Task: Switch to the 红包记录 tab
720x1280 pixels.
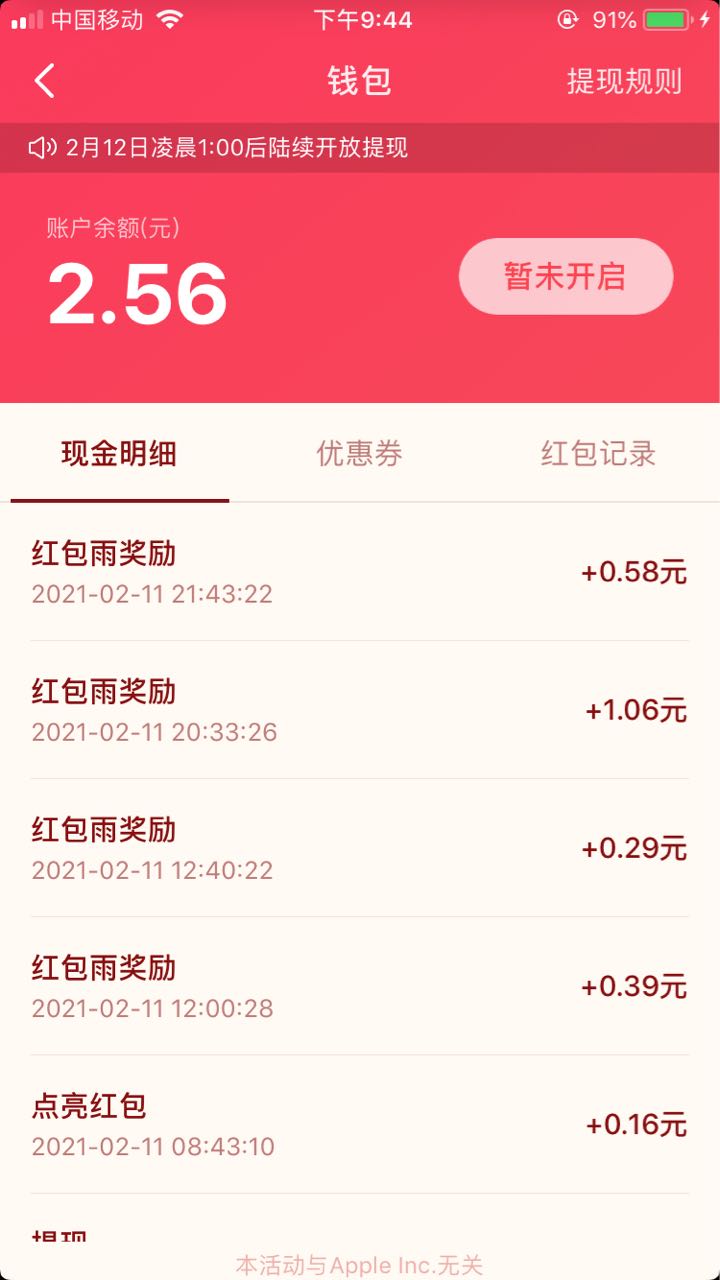Action: click(x=598, y=454)
